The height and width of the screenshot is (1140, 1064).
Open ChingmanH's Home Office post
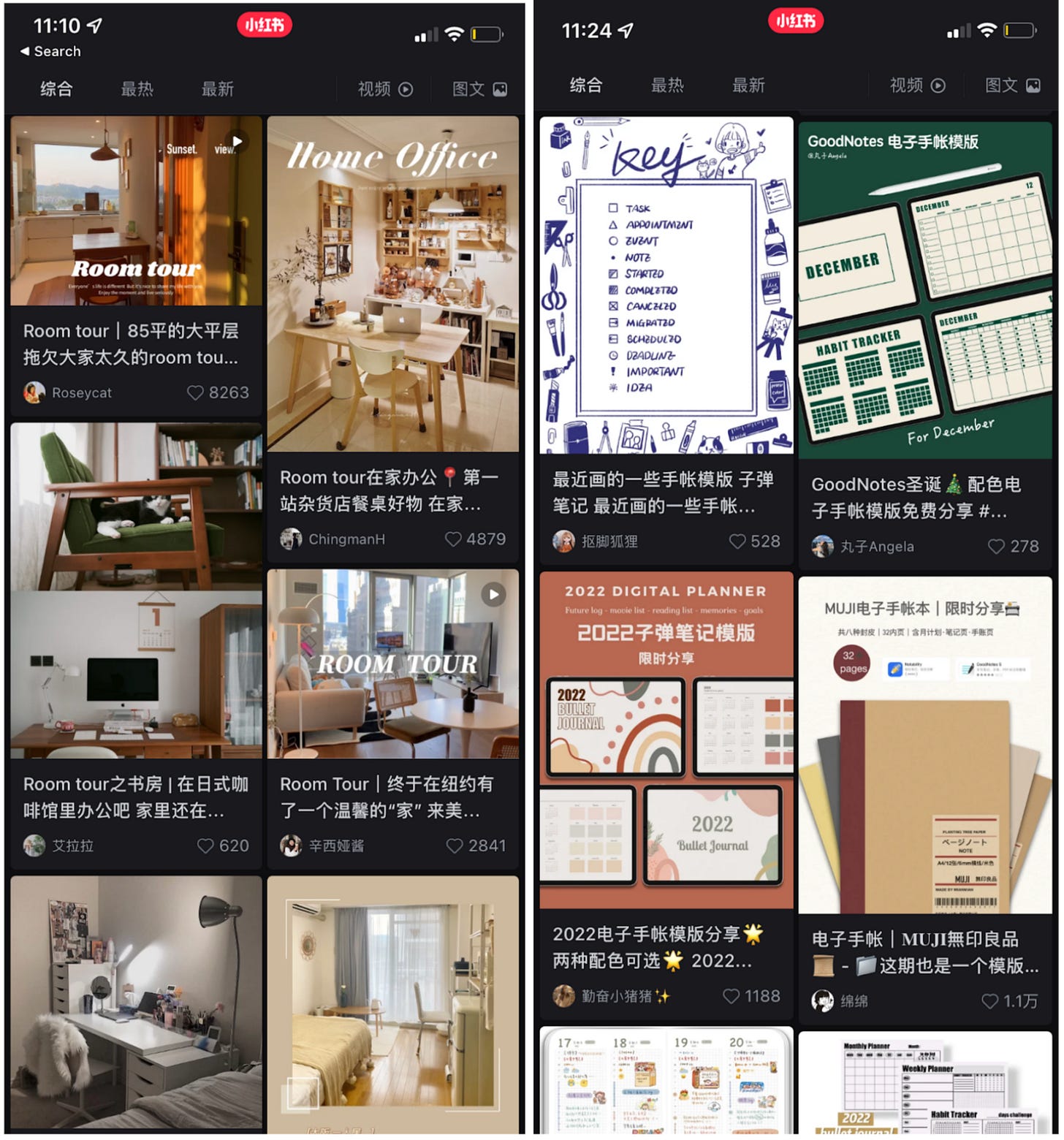(x=393, y=284)
